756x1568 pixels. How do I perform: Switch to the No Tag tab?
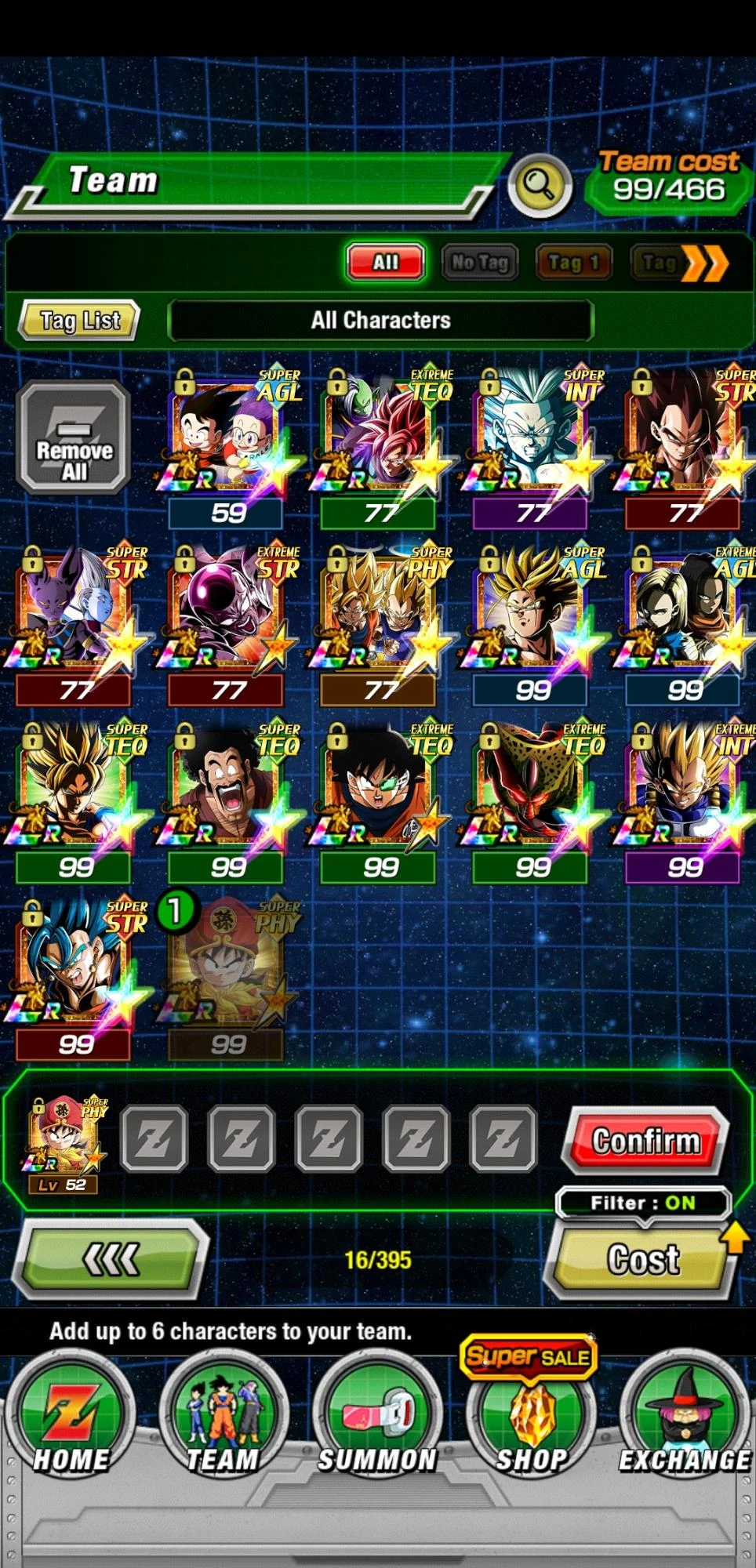pyautogui.click(x=480, y=261)
